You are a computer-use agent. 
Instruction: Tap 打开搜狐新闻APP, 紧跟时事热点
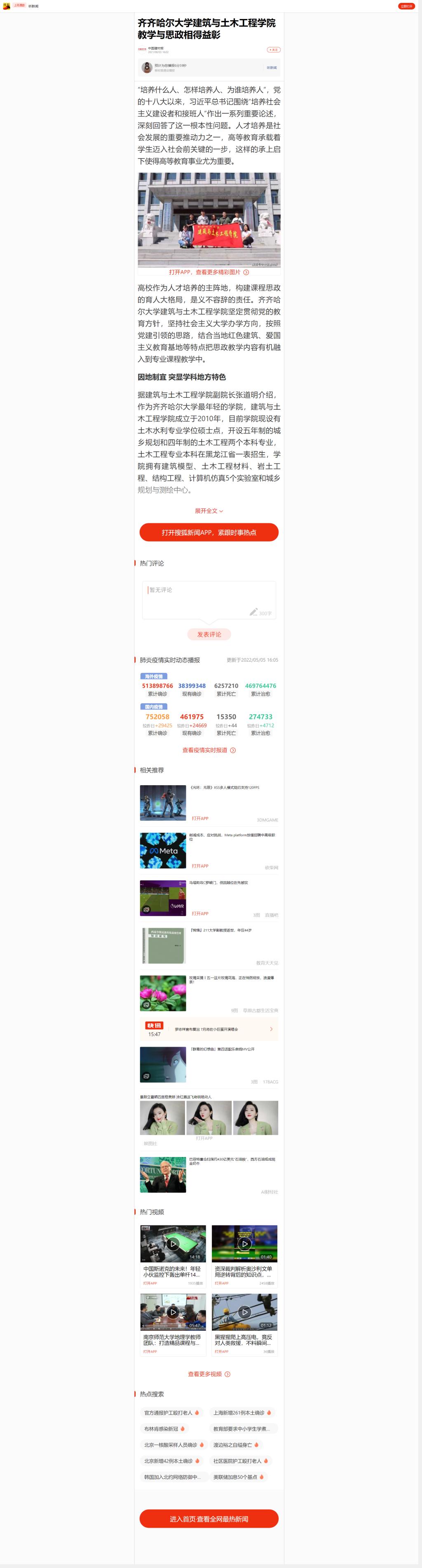(209, 532)
